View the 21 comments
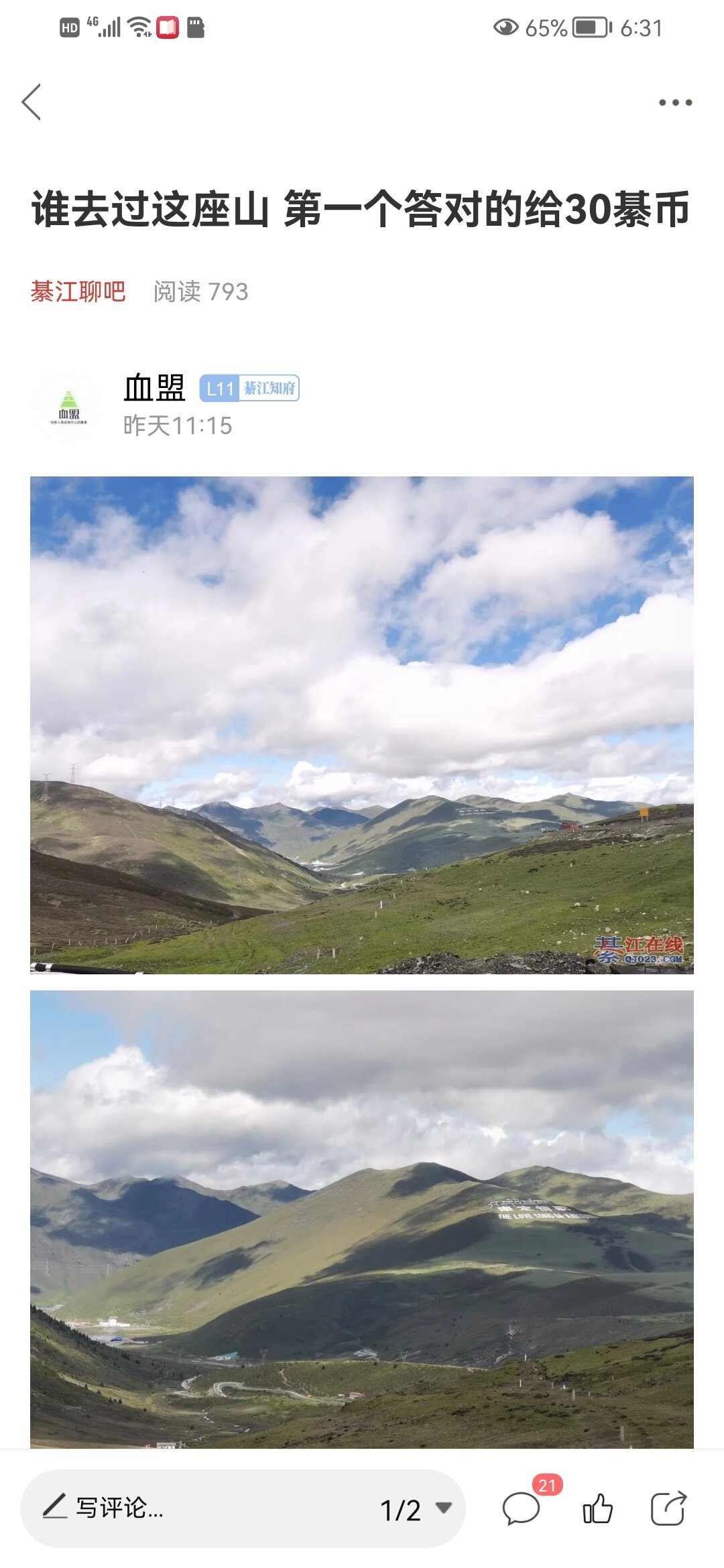The width and height of the screenshot is (724, 1568). [x=522, y=1508]
